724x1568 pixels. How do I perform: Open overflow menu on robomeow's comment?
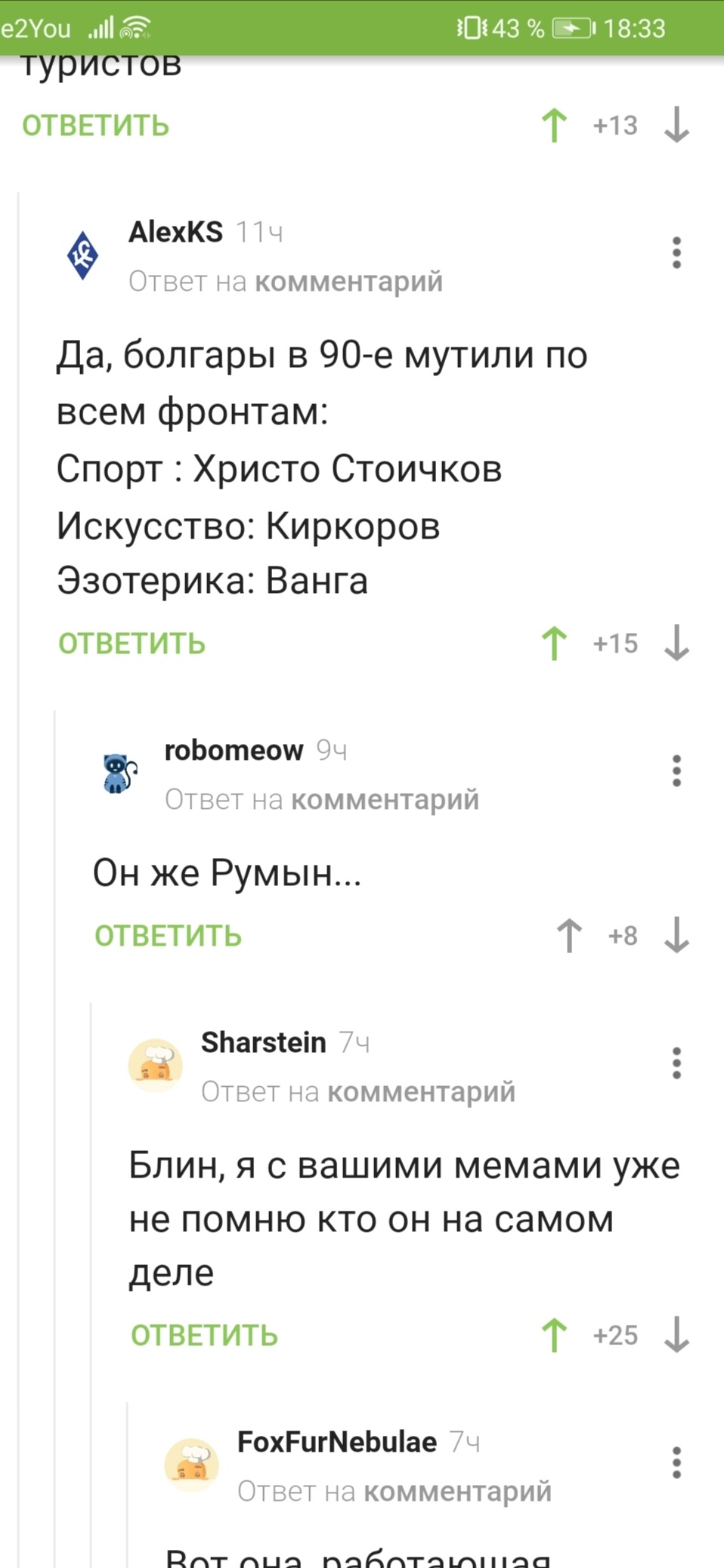click(x=676, y=770)
